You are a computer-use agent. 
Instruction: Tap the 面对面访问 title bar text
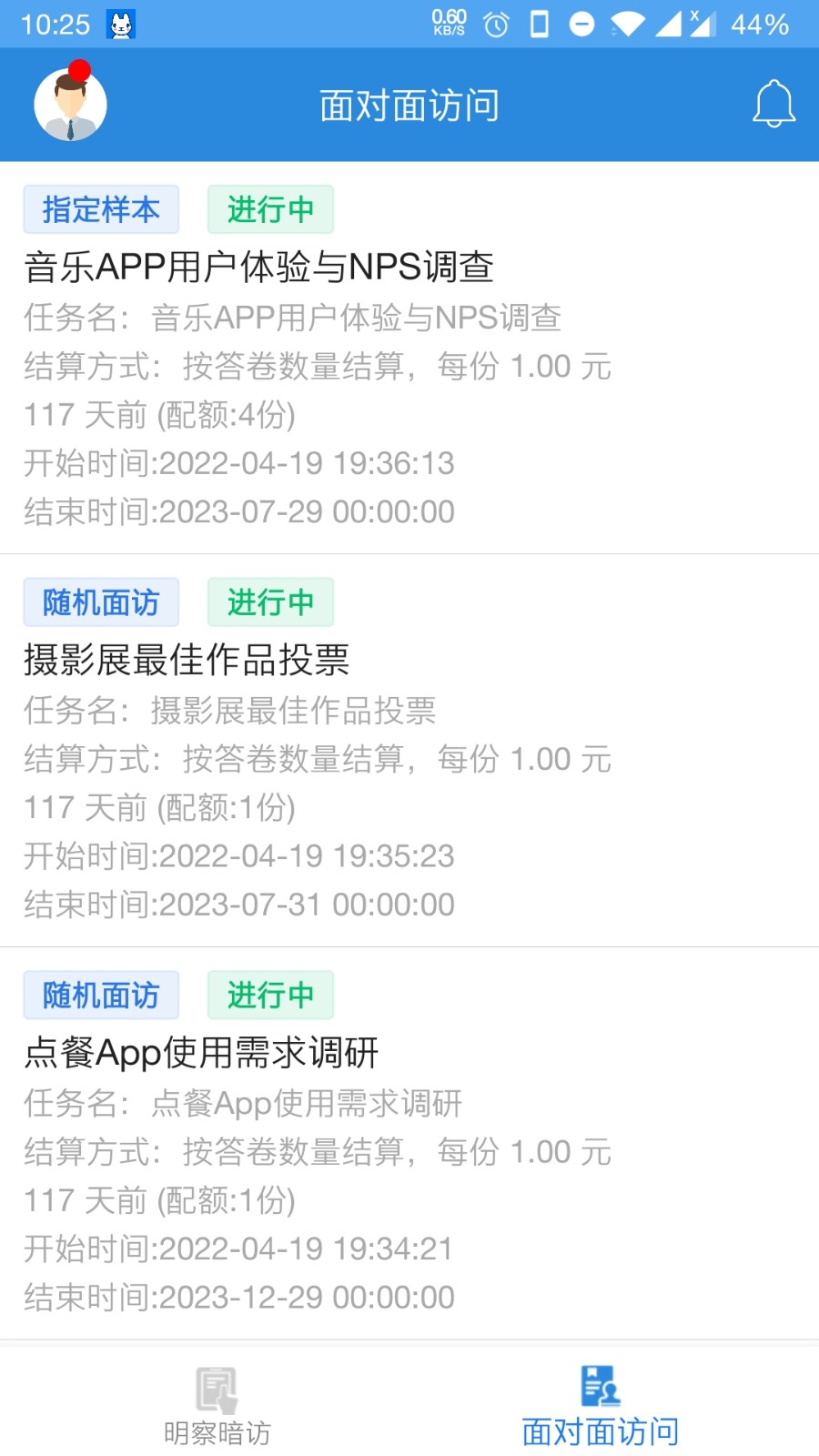(409, 103)
